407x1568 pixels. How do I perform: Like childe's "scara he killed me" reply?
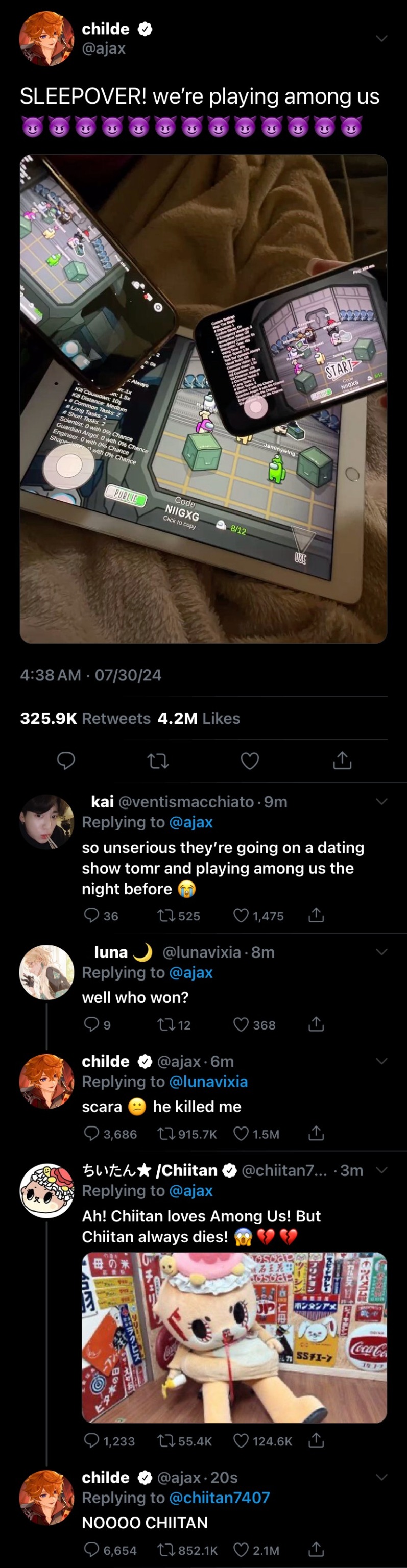tap(241, 1134)
